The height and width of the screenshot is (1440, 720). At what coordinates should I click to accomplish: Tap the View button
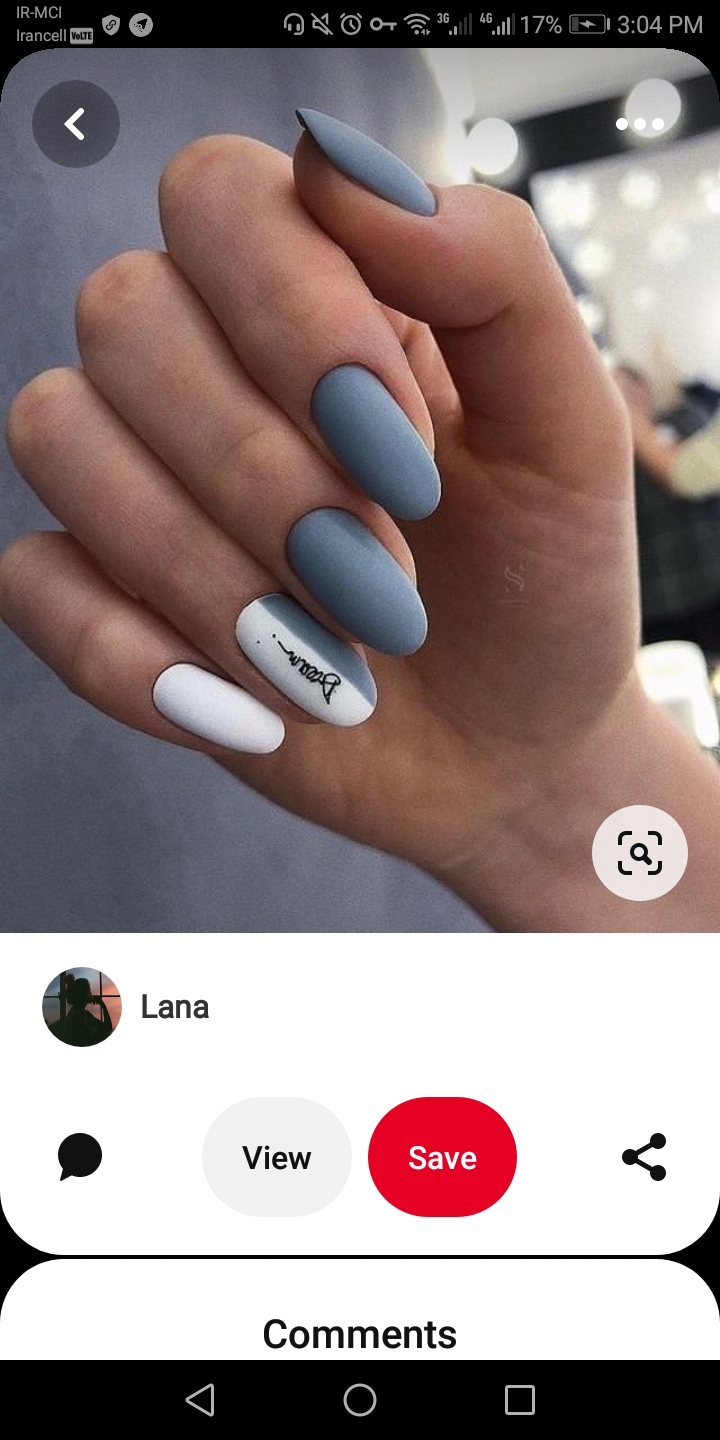point(277,1157)
